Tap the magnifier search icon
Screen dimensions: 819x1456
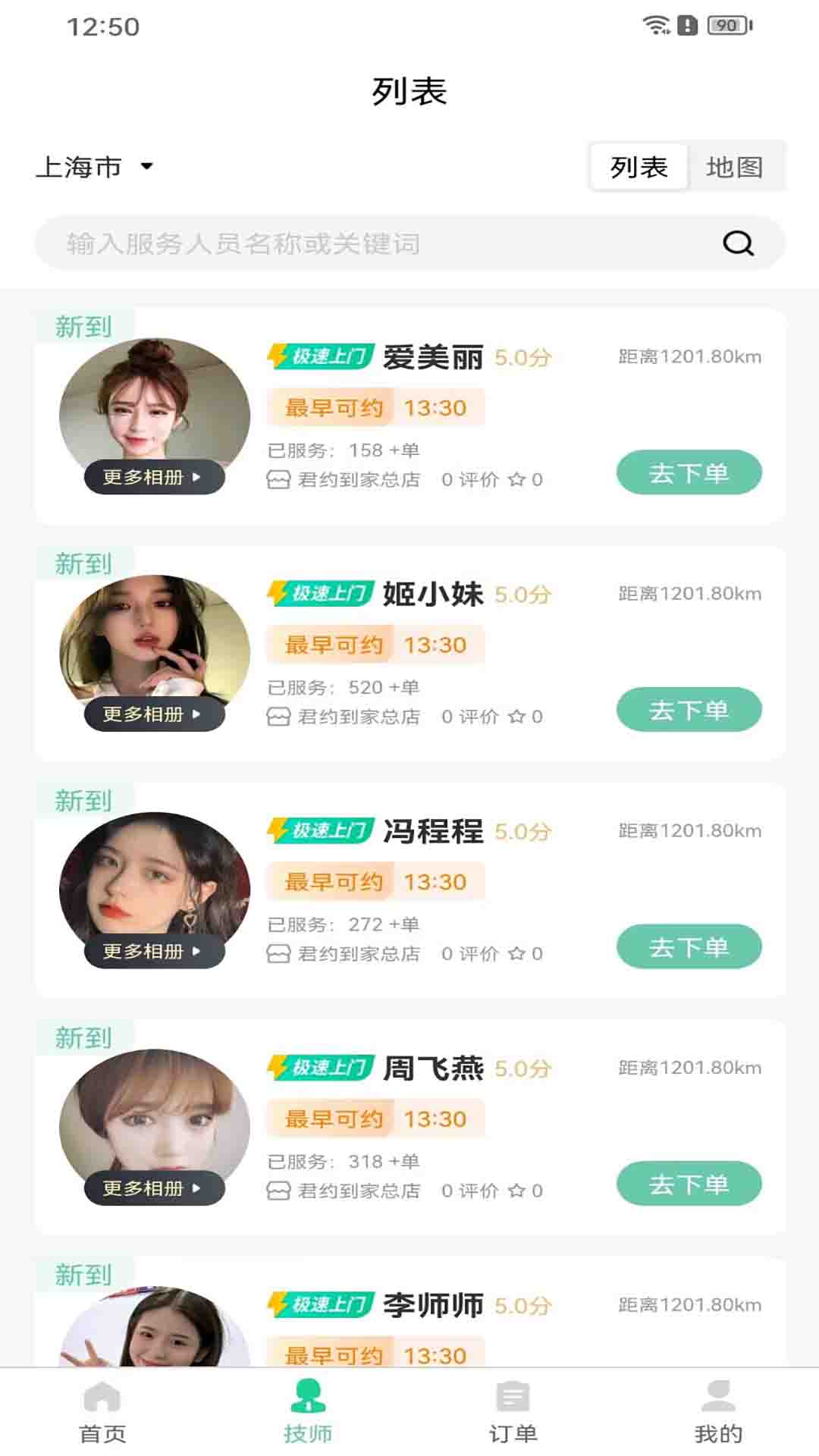pyautogui.click(x=738, y=243)
